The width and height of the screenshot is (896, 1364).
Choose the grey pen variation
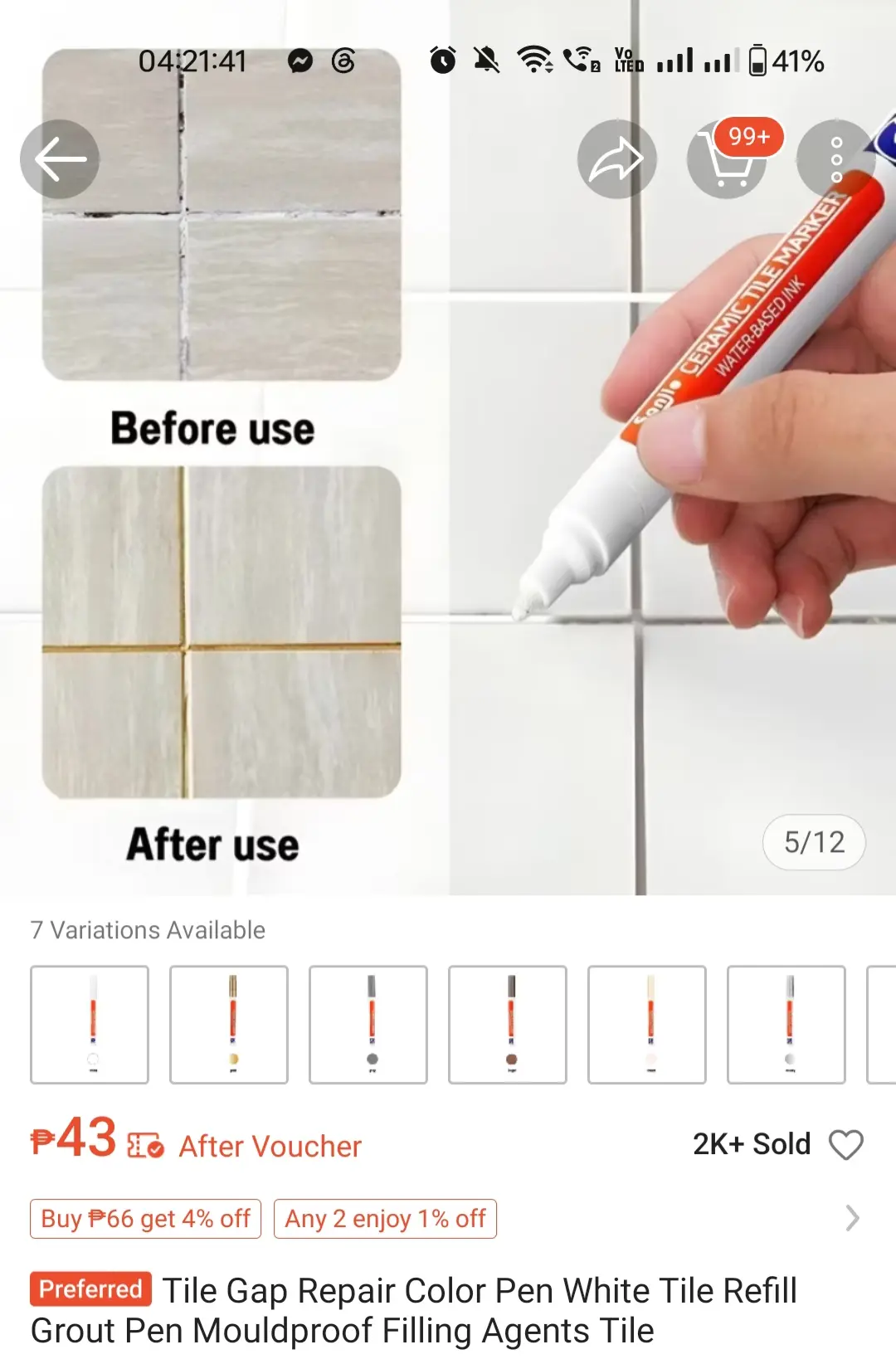click(x=368, y=1025)
